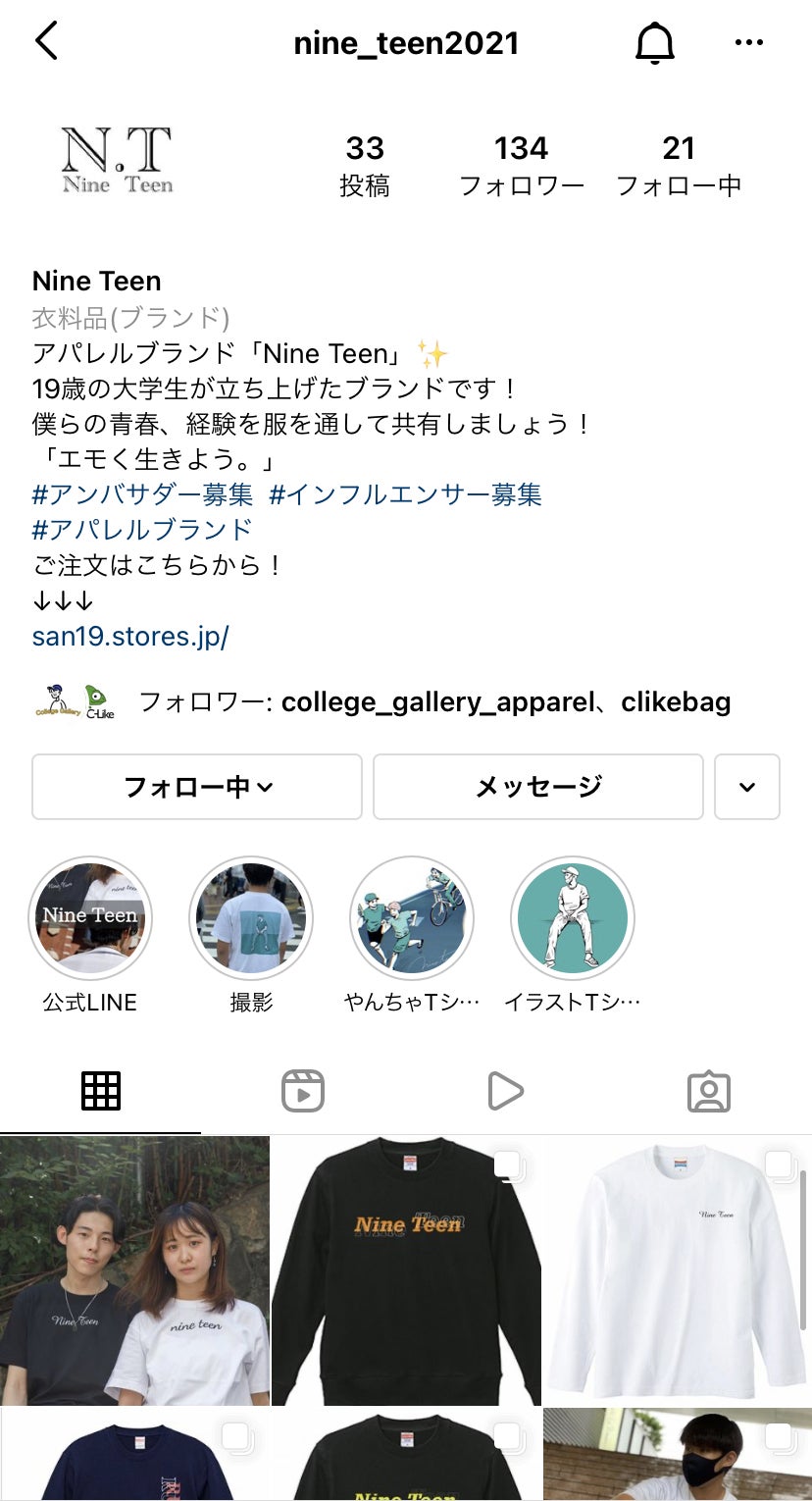Image resolution: width=812 pixels, height=1501 pixels.
Task: Send a message via メッセージ button
Action: [537, 787]
